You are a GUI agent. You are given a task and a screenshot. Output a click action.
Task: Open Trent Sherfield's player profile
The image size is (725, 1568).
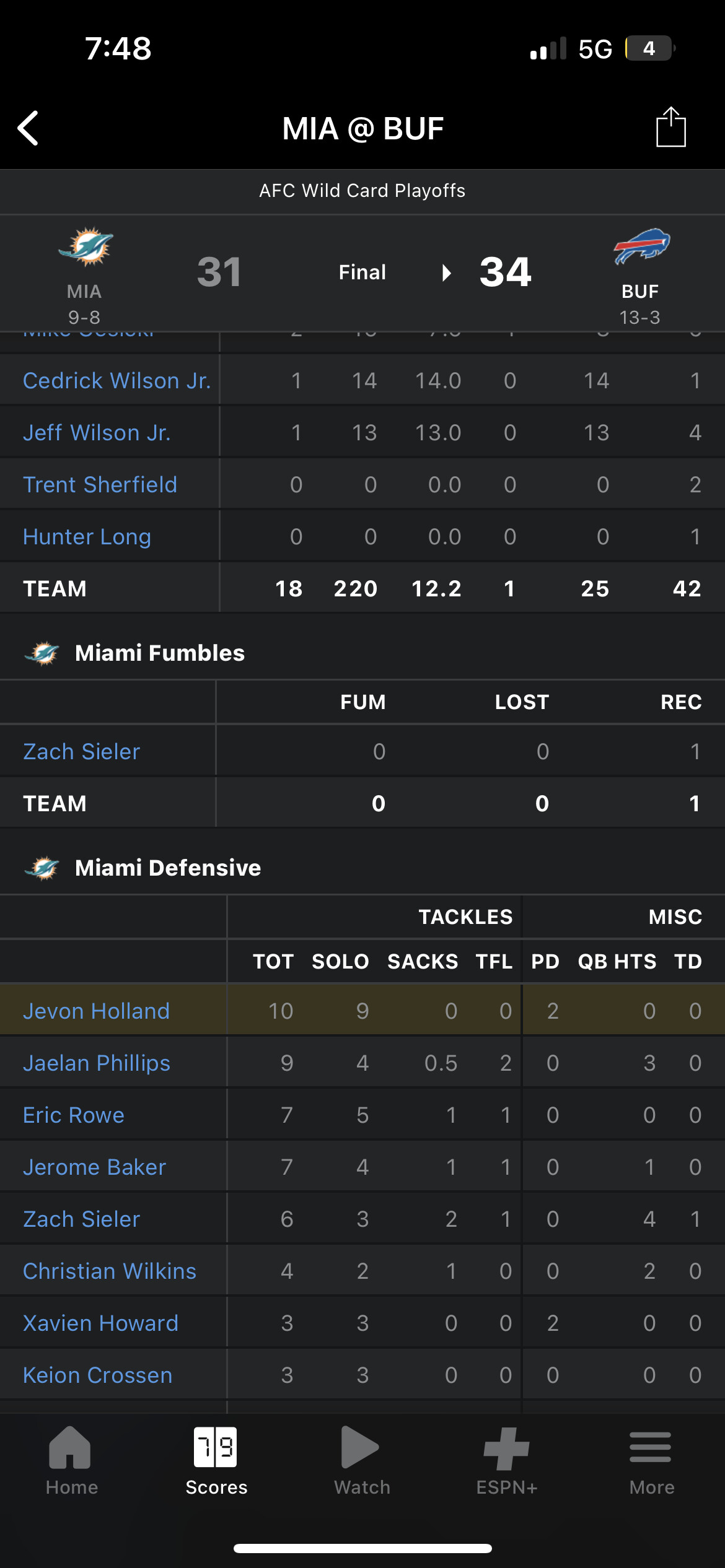[x=100, y=484]
